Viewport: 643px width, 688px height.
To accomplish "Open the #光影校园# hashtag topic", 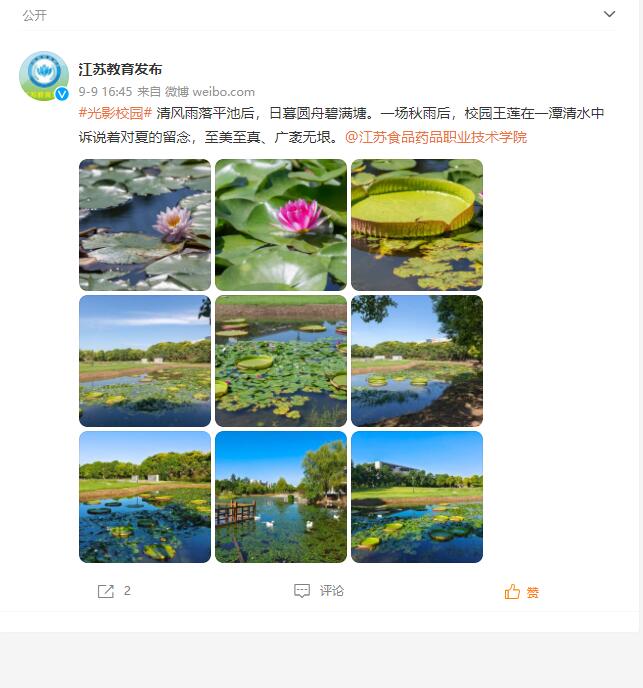I will click(x=115, y=113).
